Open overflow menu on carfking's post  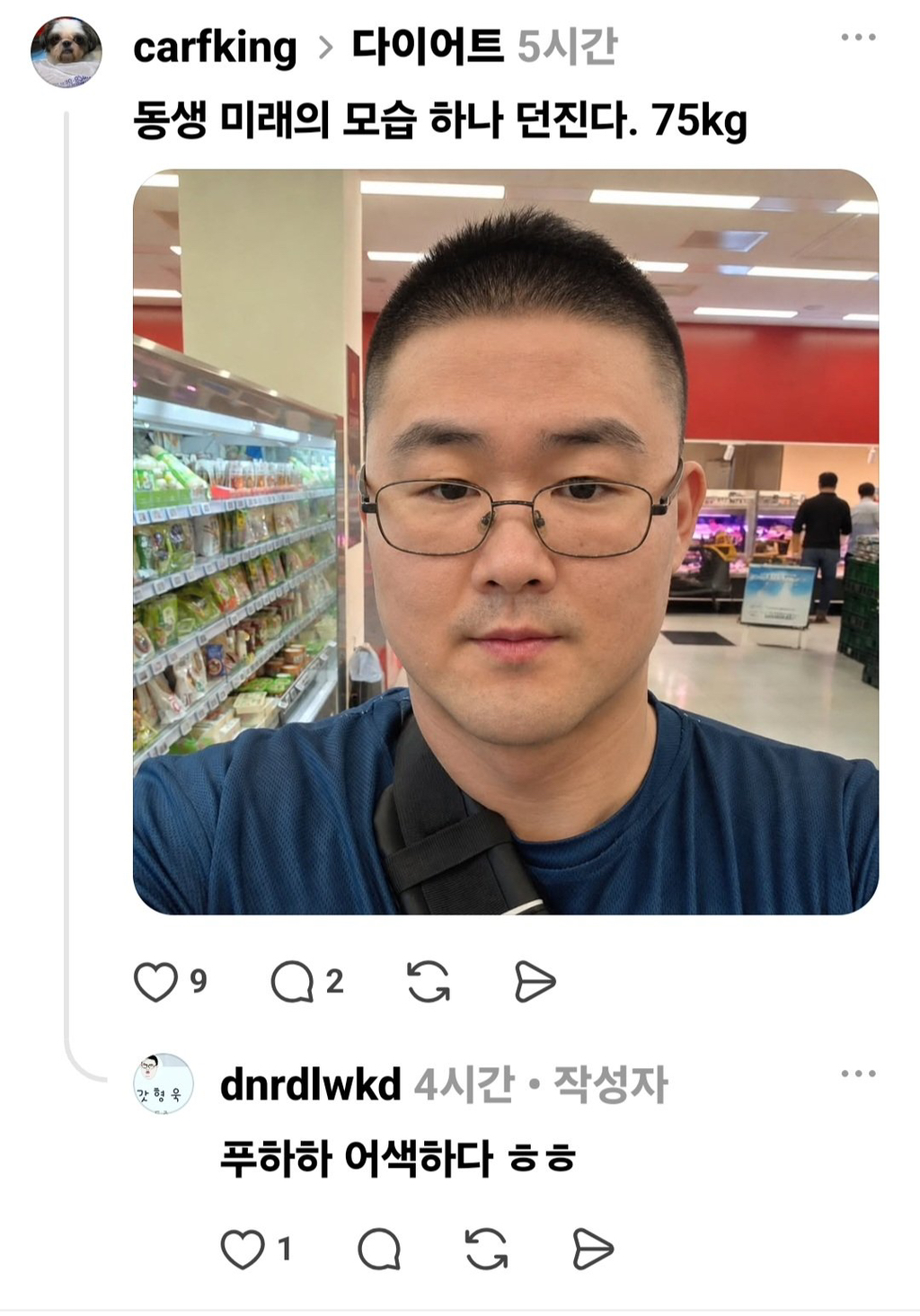(x=858, y=37)
